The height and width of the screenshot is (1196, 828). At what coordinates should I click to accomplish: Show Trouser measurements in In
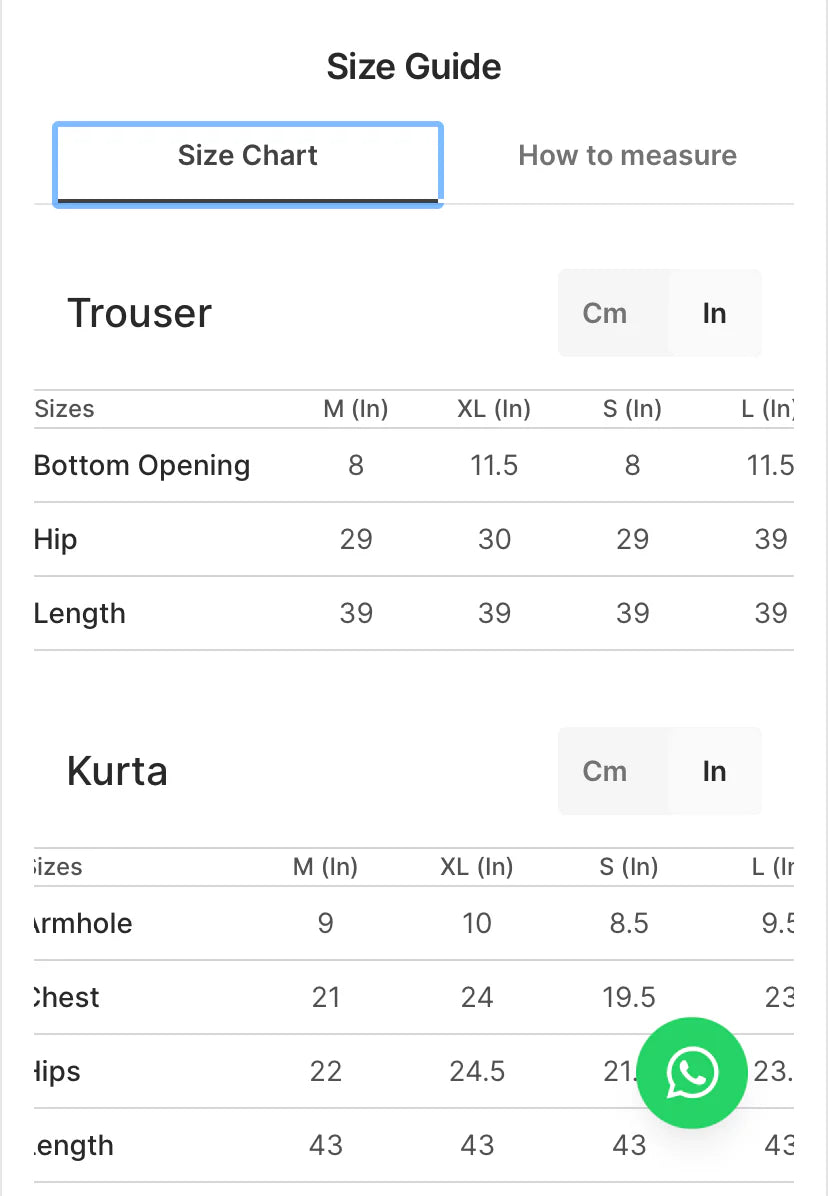click(714, 313)
